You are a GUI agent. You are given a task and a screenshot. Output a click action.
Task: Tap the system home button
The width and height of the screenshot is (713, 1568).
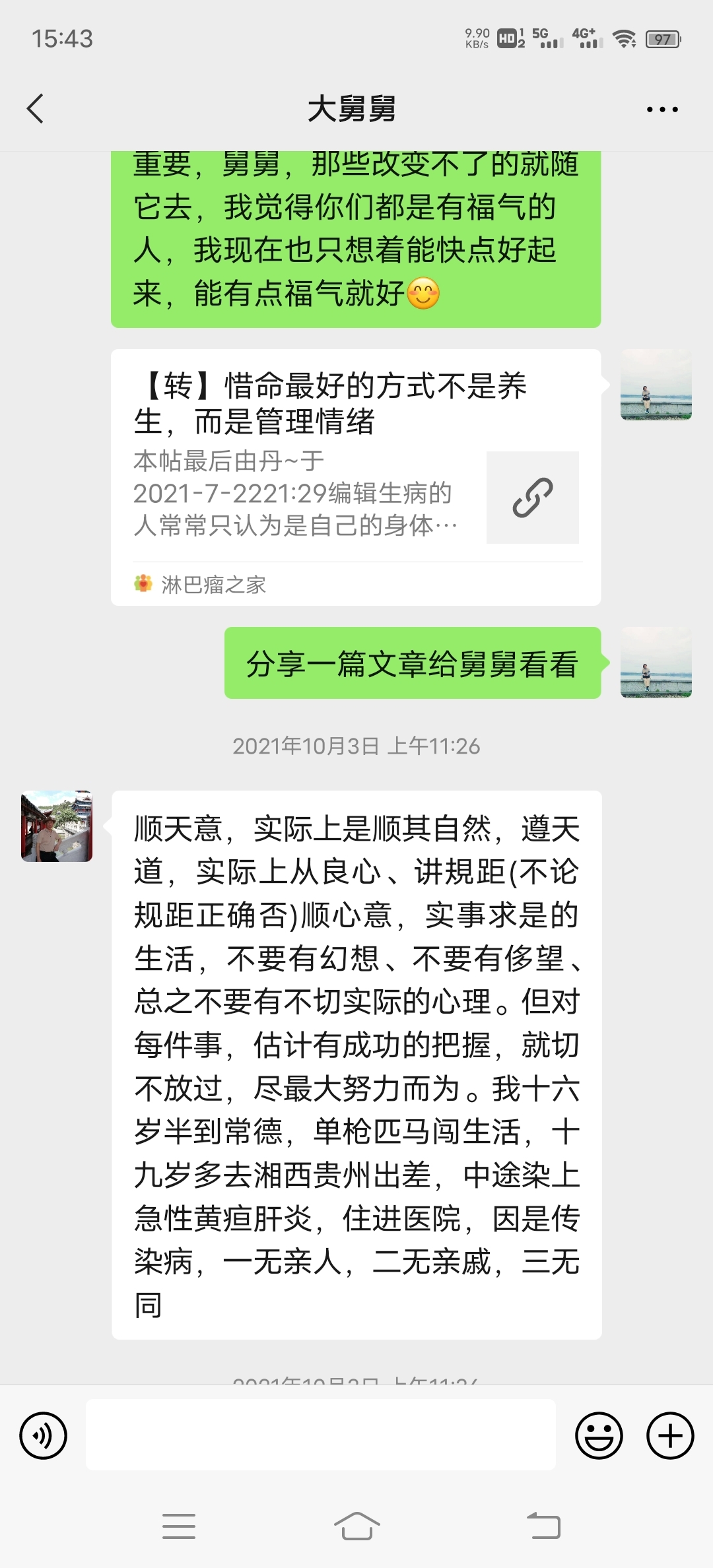click(x=356, y=1526)
